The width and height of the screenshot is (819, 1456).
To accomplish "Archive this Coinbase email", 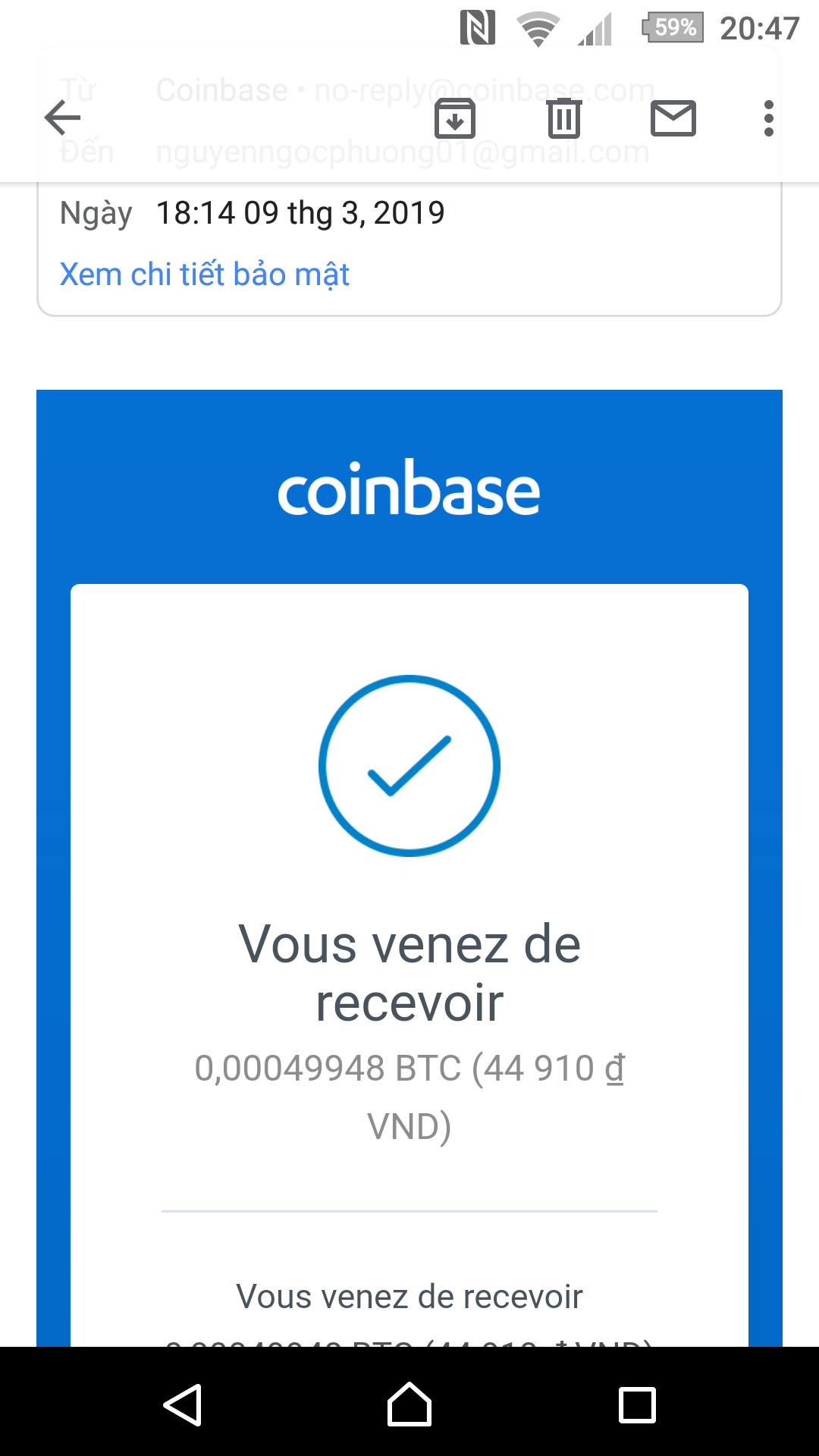I will [455, 118].
